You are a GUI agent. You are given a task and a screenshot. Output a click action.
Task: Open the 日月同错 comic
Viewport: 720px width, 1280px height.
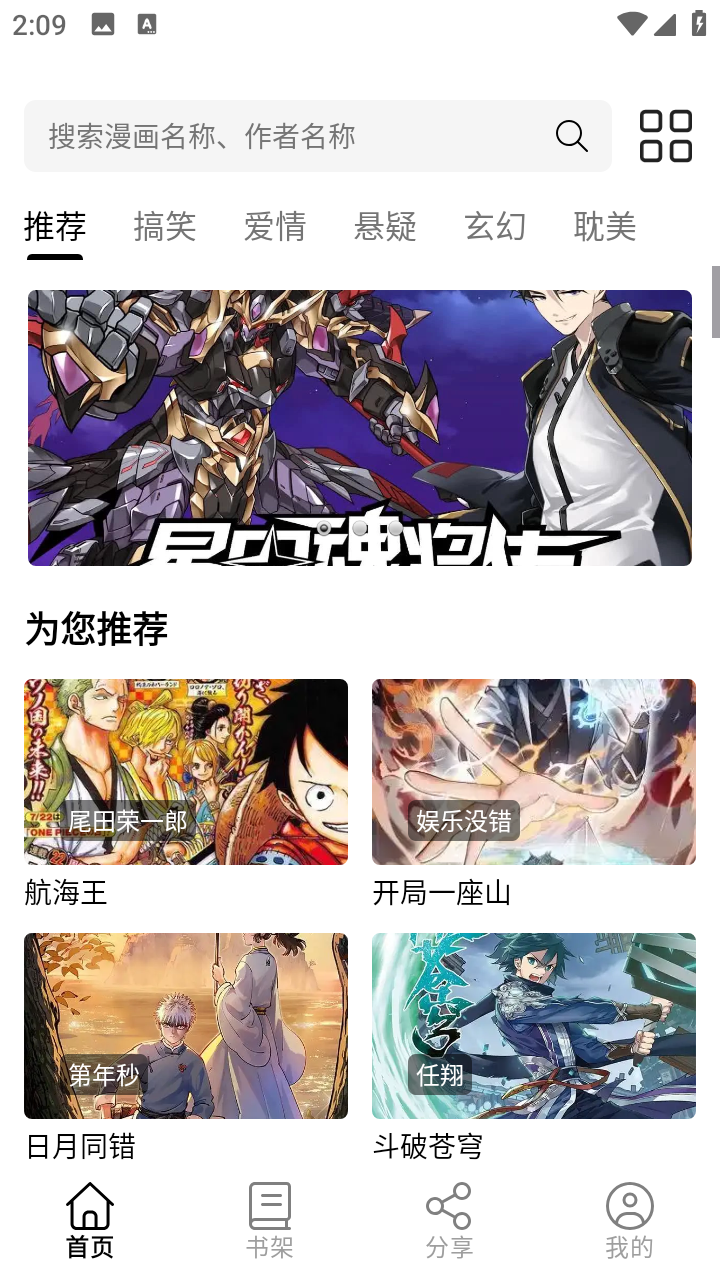(x=186, y=1026)
